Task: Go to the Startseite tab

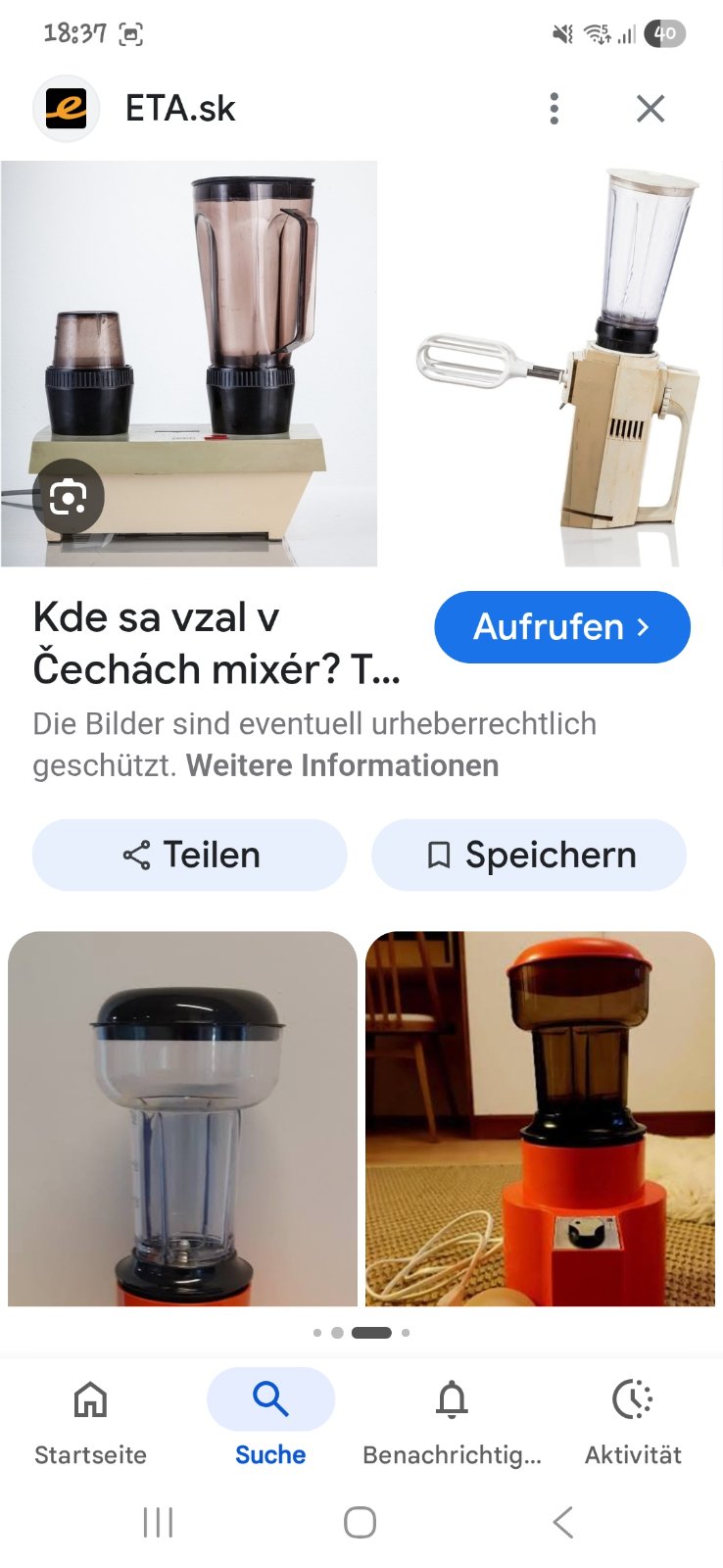Action: [90, 1423]
